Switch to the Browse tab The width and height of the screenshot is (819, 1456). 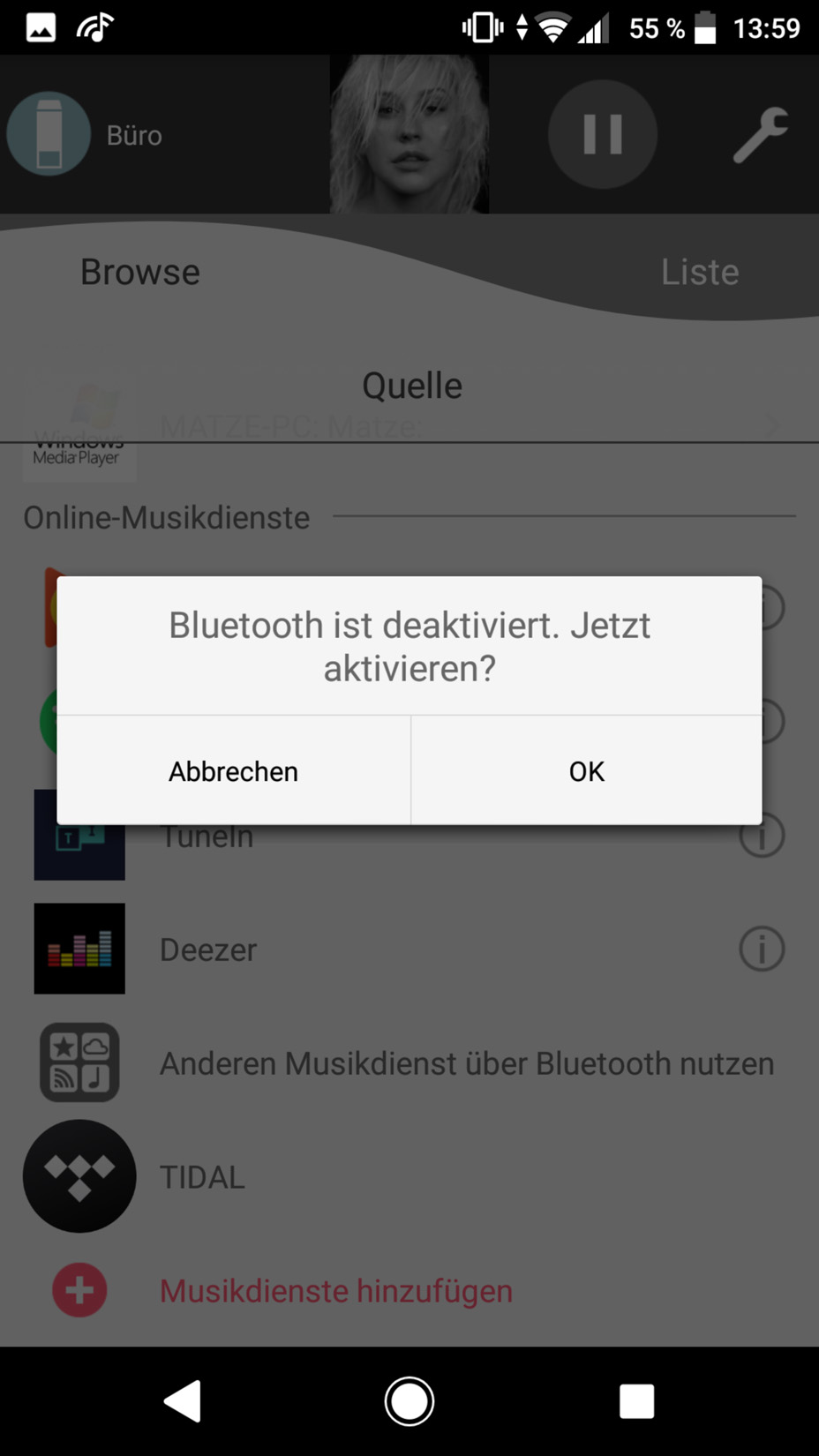140,272
